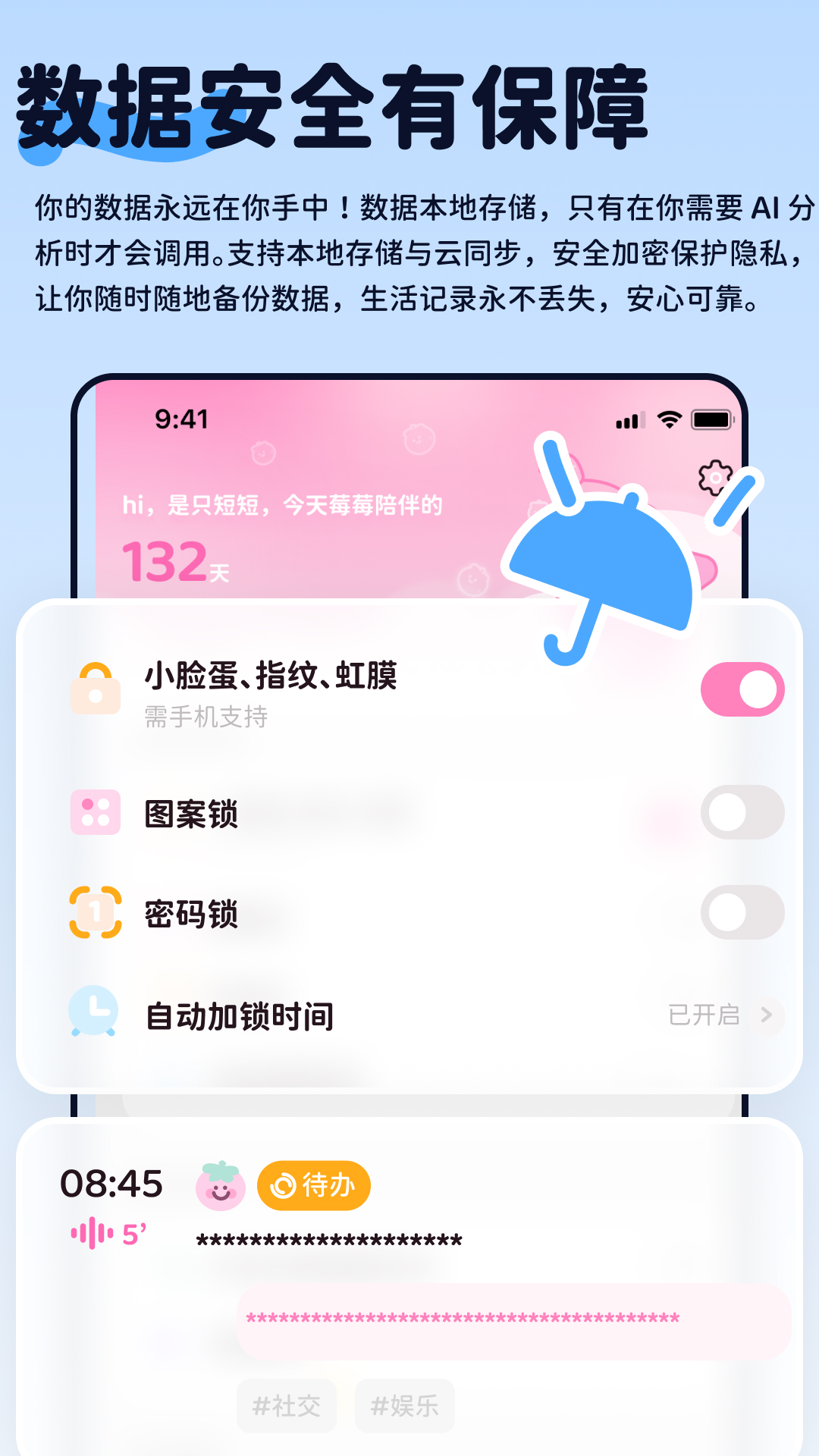Disable the 小脸蛋、指纹、虹膜 toggle
The image size is (819, 1456).
coord(744,689)
